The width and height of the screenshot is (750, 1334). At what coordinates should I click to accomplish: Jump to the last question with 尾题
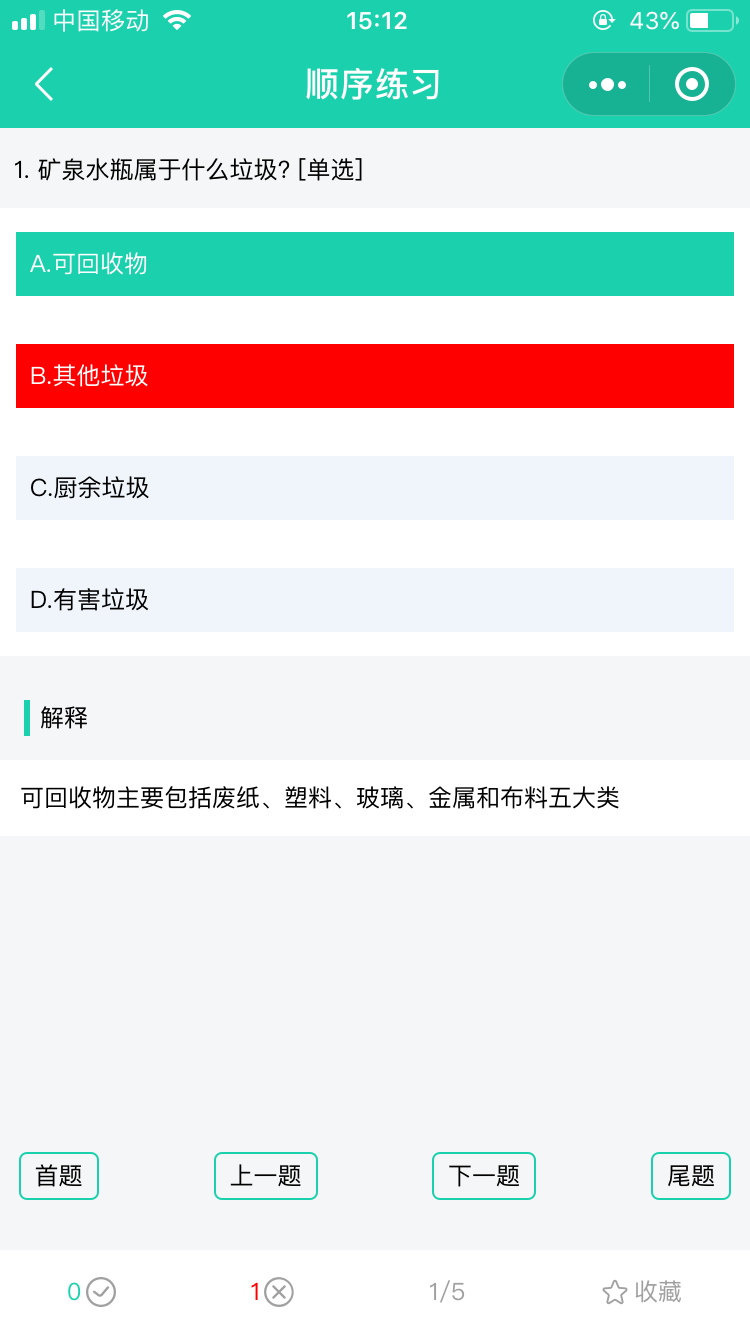point(691,1176)
